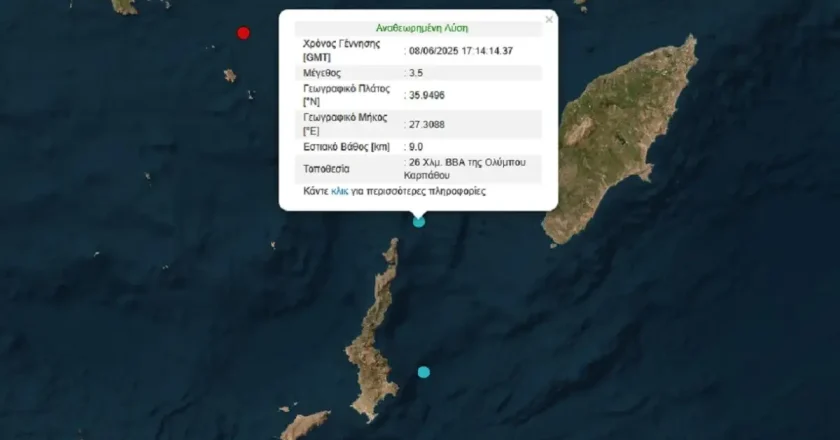Open the 'κλικ' link for more information

point(339,190)
